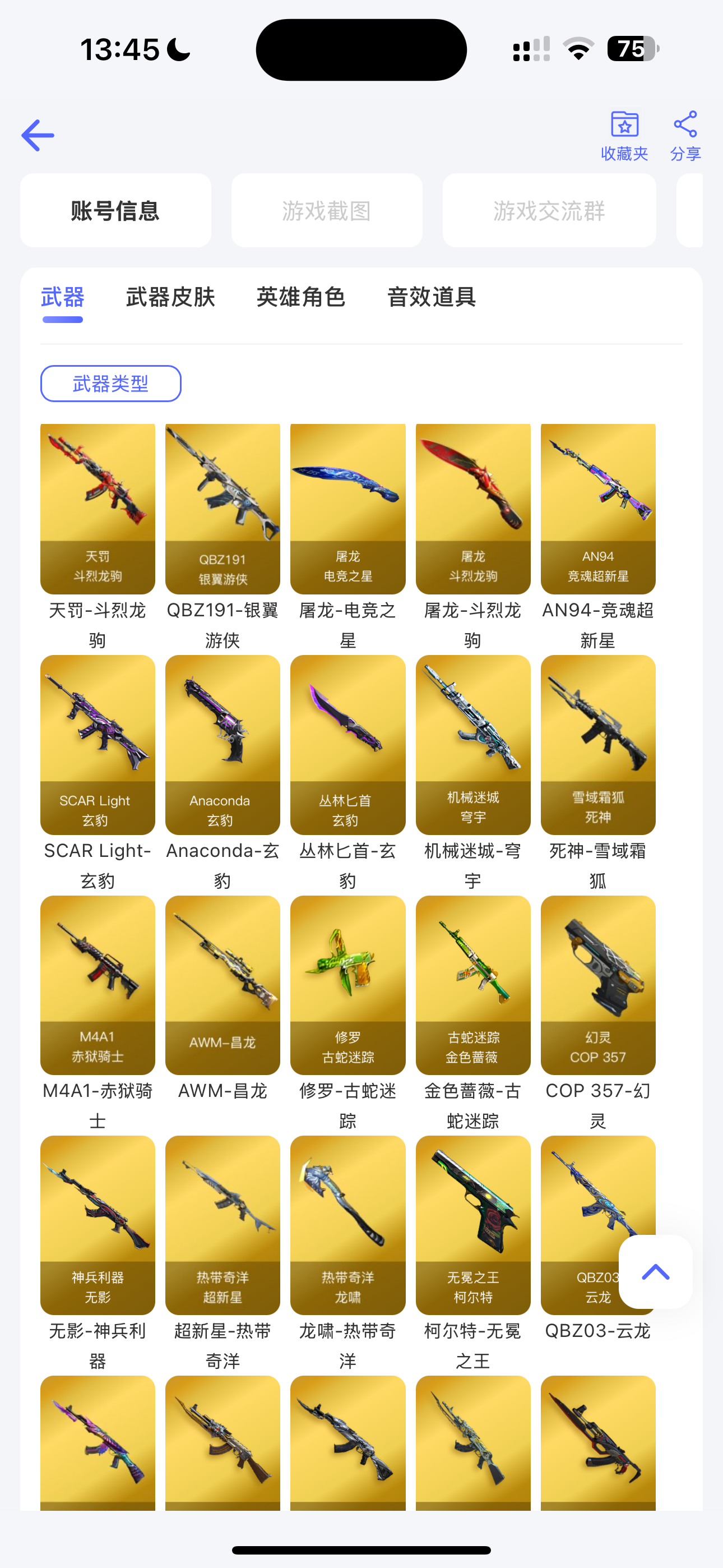Open the 武器类型 filter
The height and width of the screenshot is (1568, 723).
coord(111,384)
